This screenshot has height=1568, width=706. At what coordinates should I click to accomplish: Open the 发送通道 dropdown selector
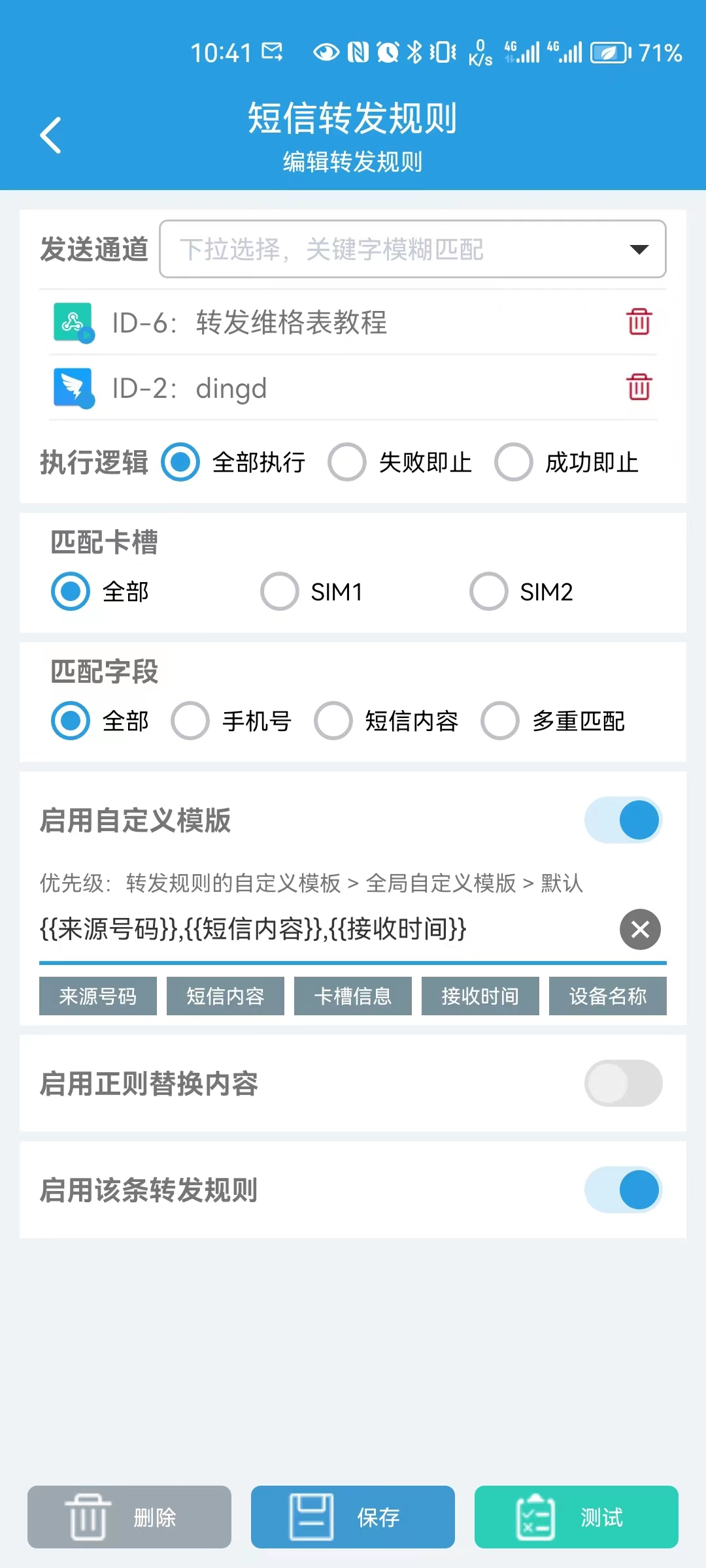[412, 249]
